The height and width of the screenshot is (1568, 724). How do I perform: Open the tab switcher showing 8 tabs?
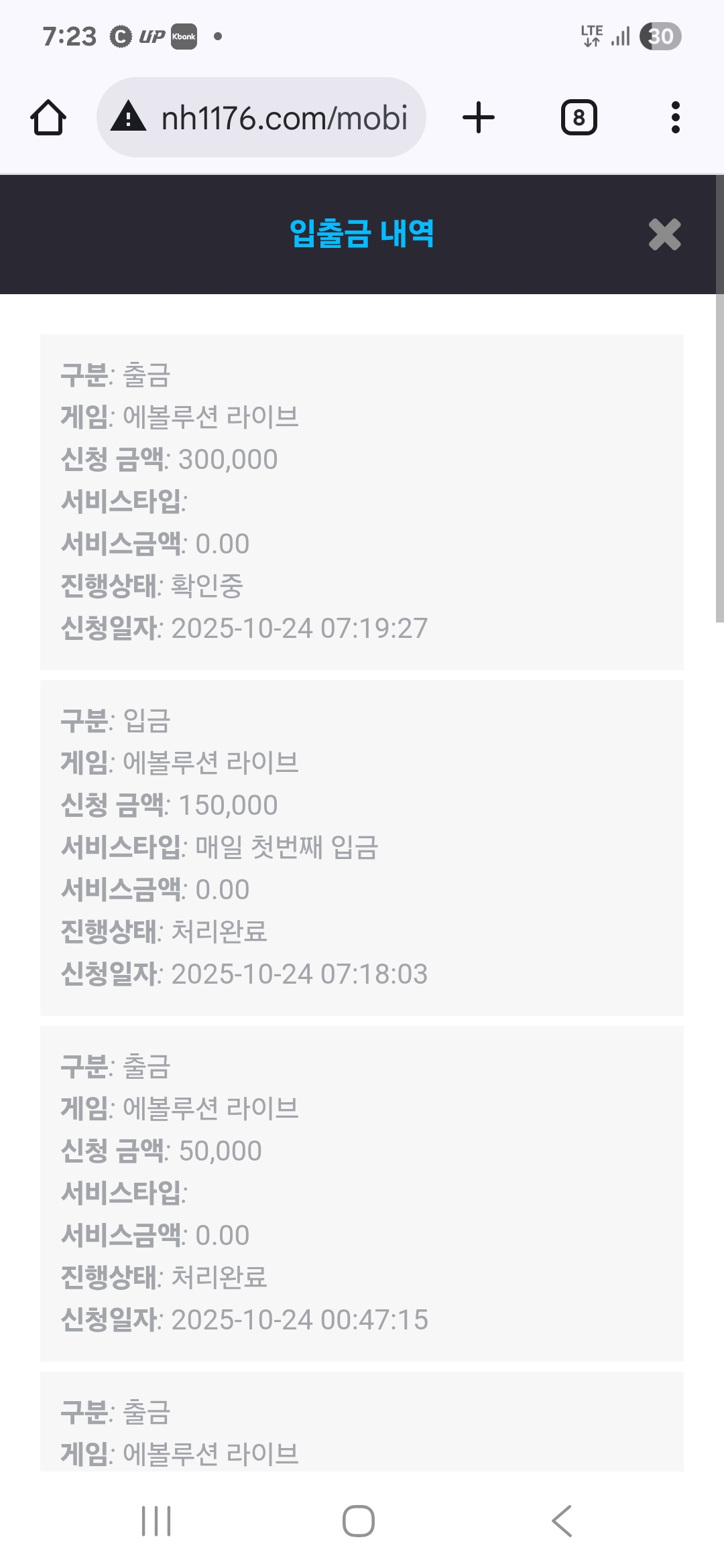[579, 117]
